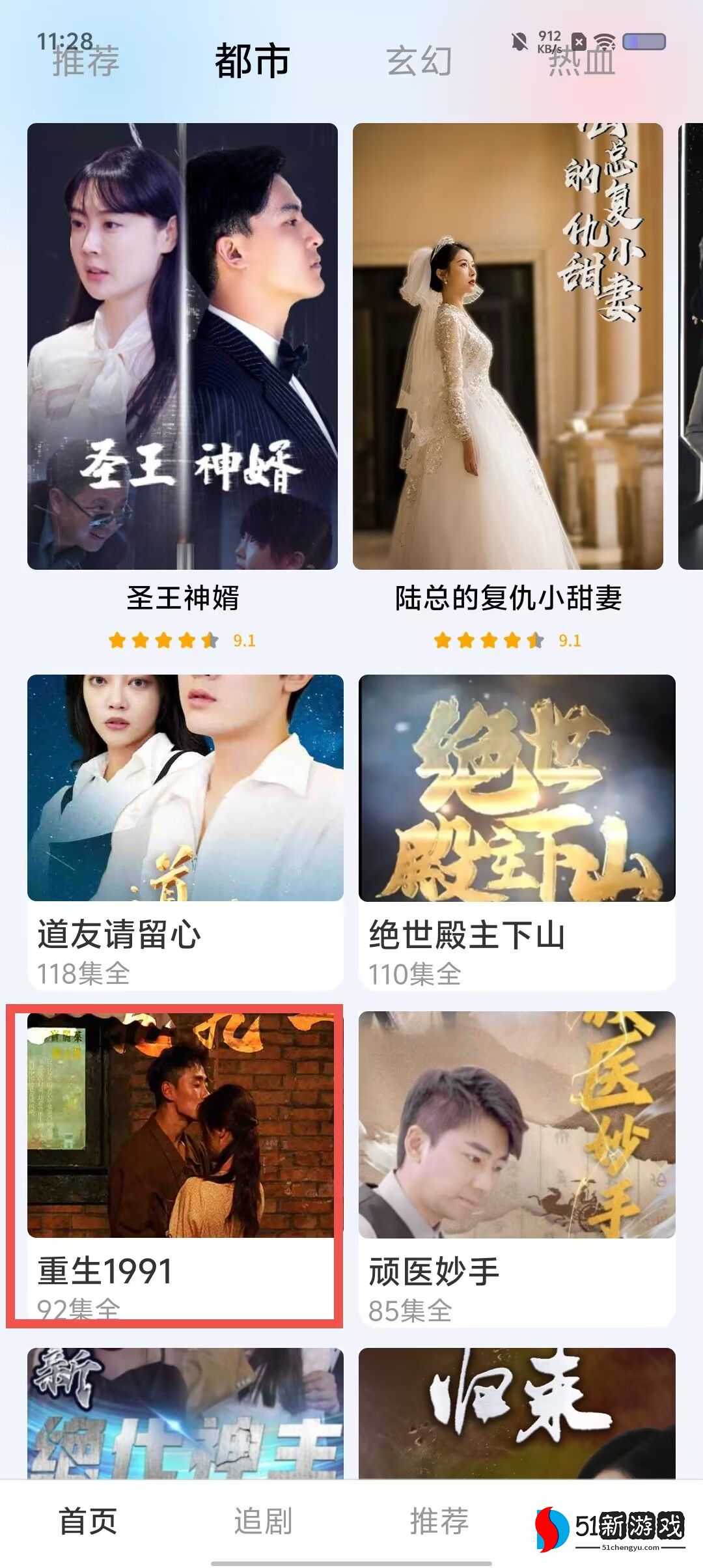Screen dimensions: 703x1568
Task: Switch to the 玄幻 category tab
Action: click(x=419, y=62)
